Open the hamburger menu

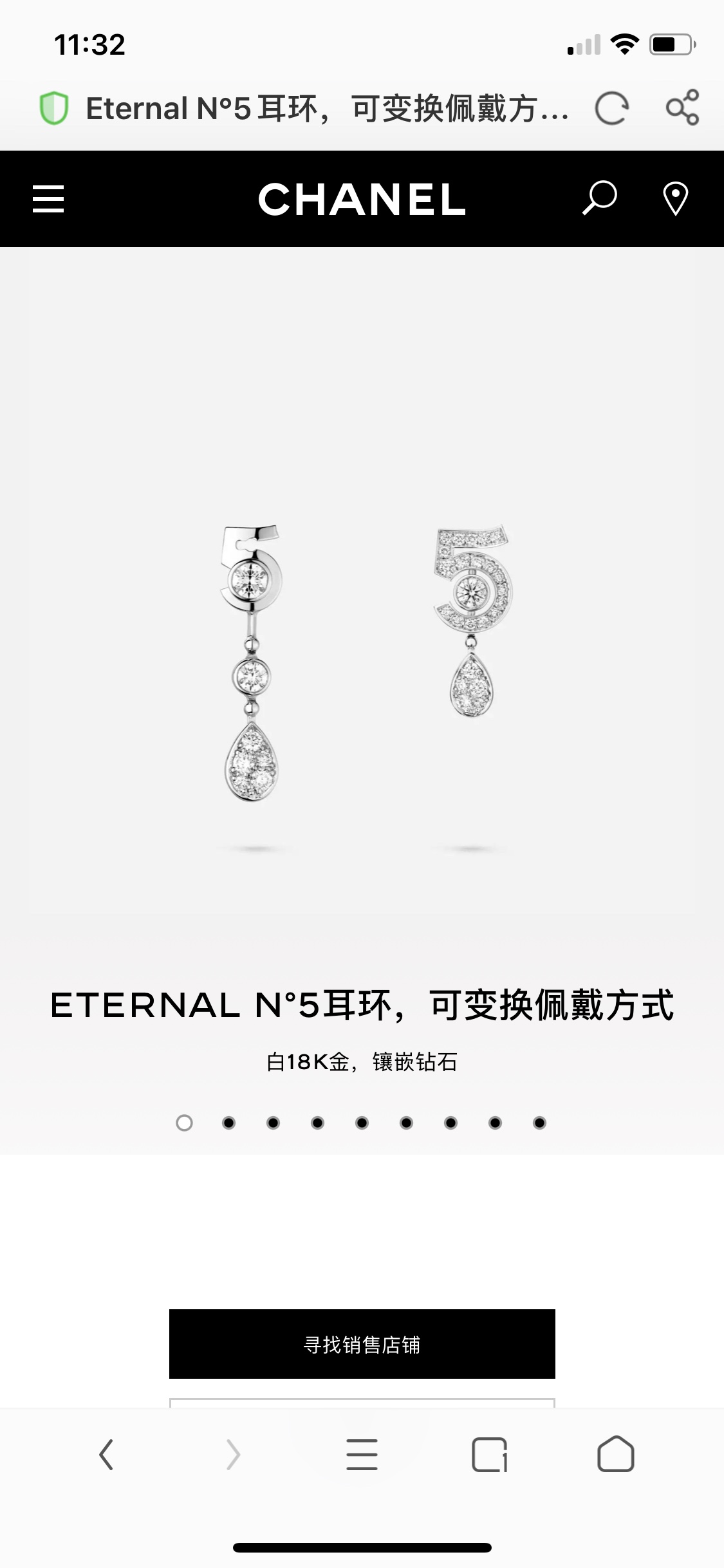(48, 199)
